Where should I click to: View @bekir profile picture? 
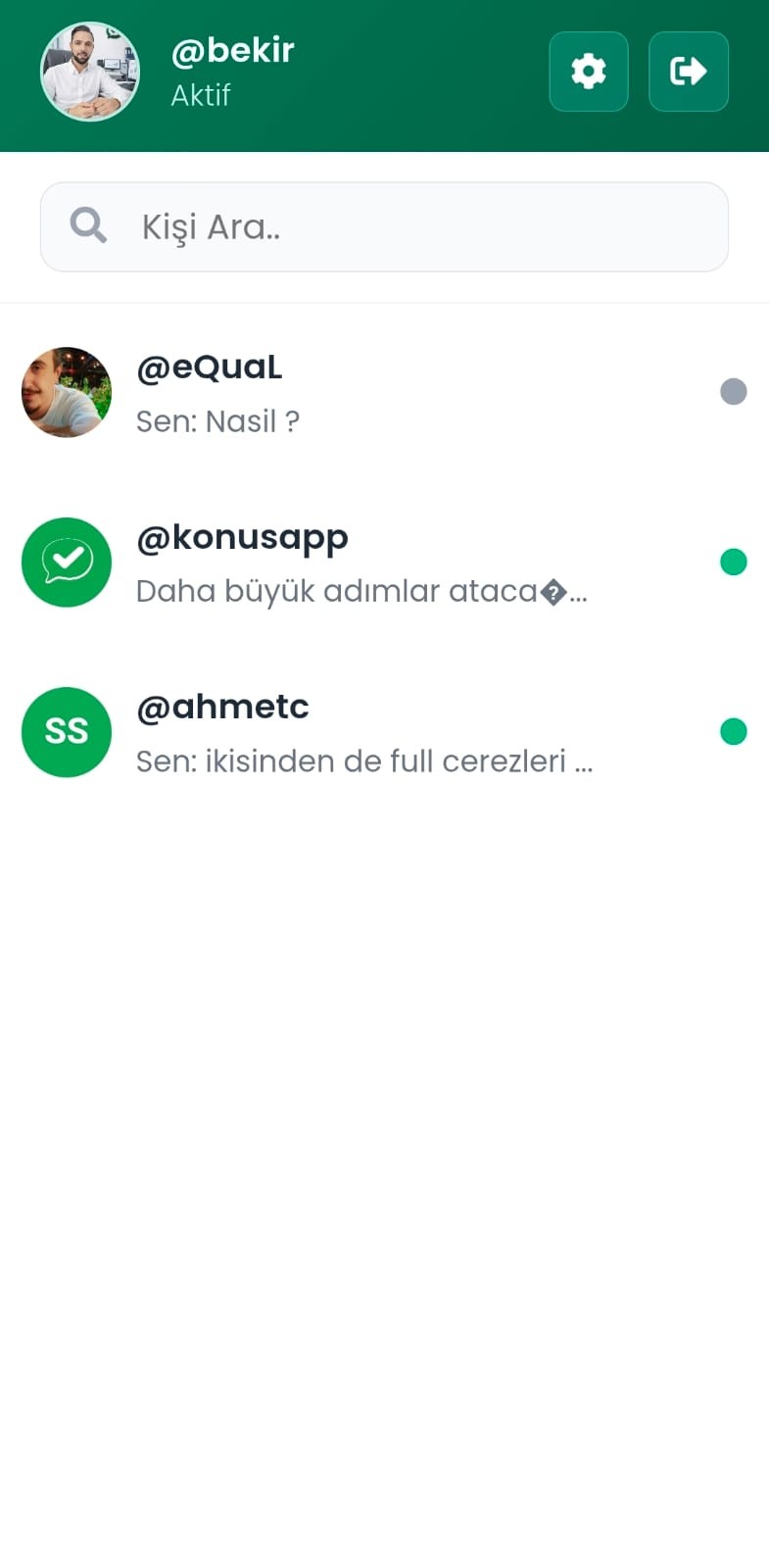tap(90, 72)
